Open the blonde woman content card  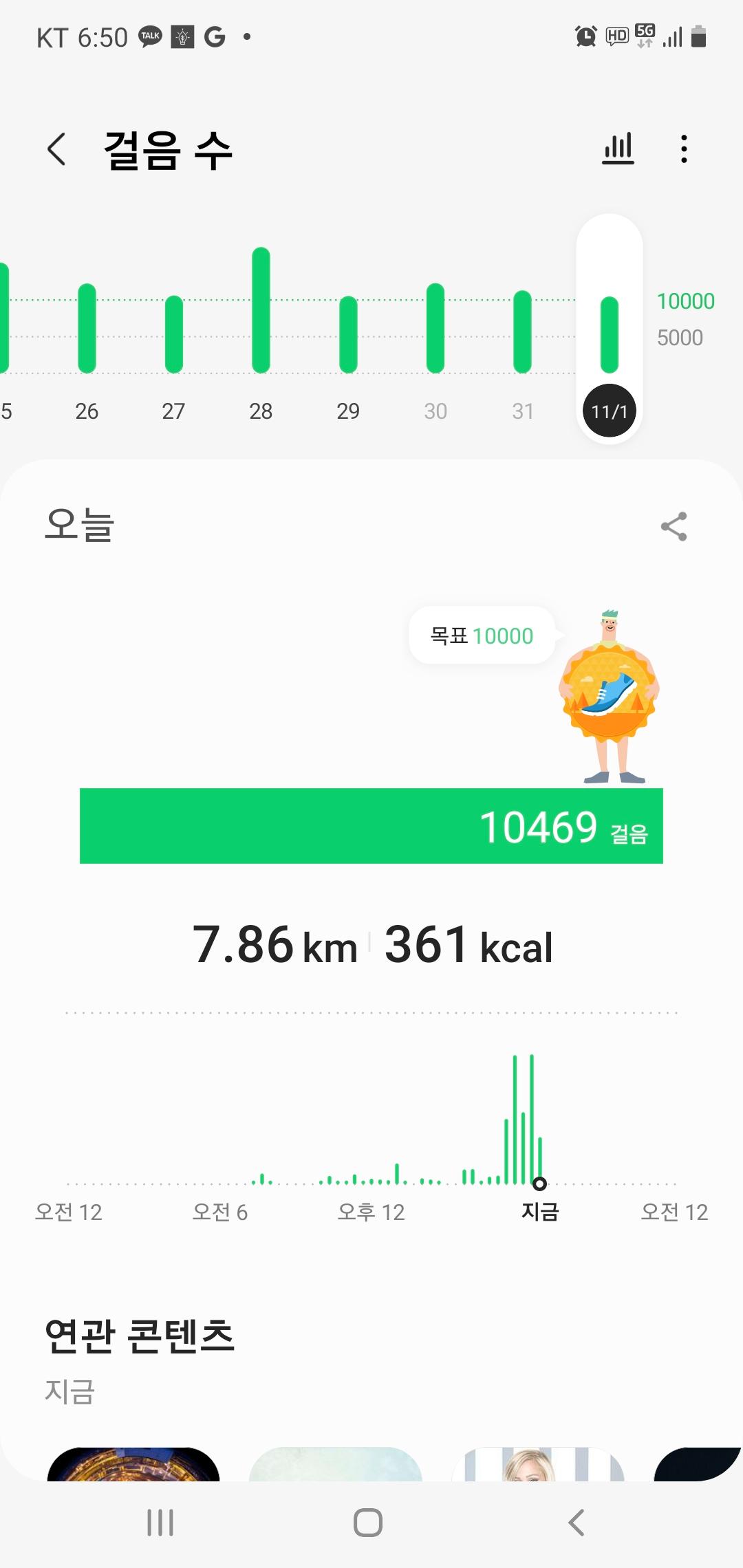tap(538, 1463)
